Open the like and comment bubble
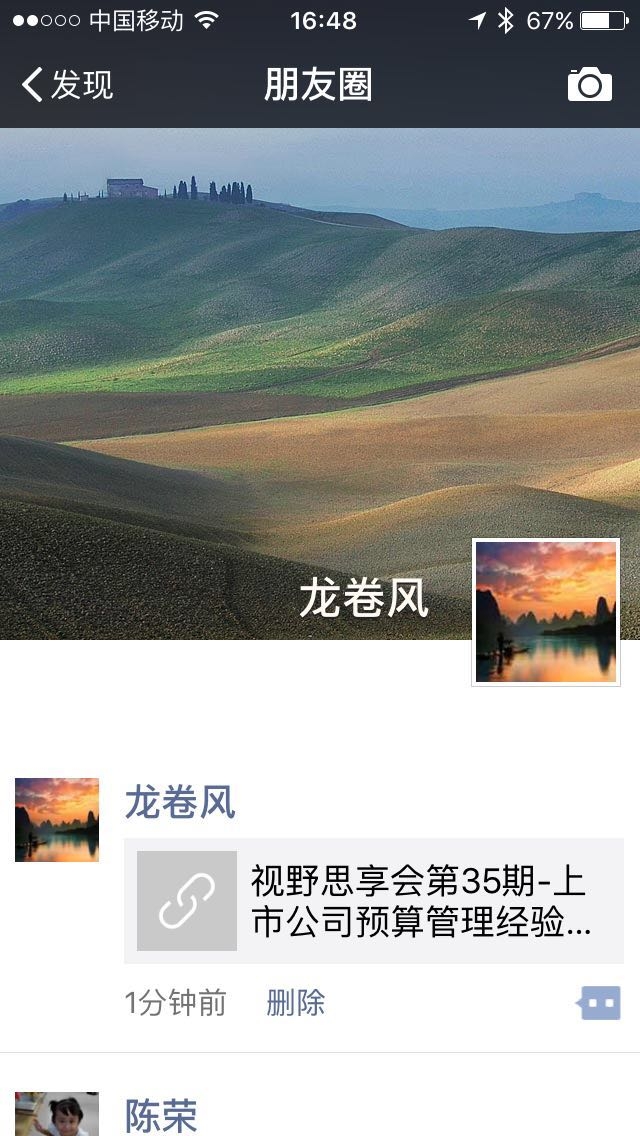Viewport: 640px width, 1136px height. point(599,1003)
